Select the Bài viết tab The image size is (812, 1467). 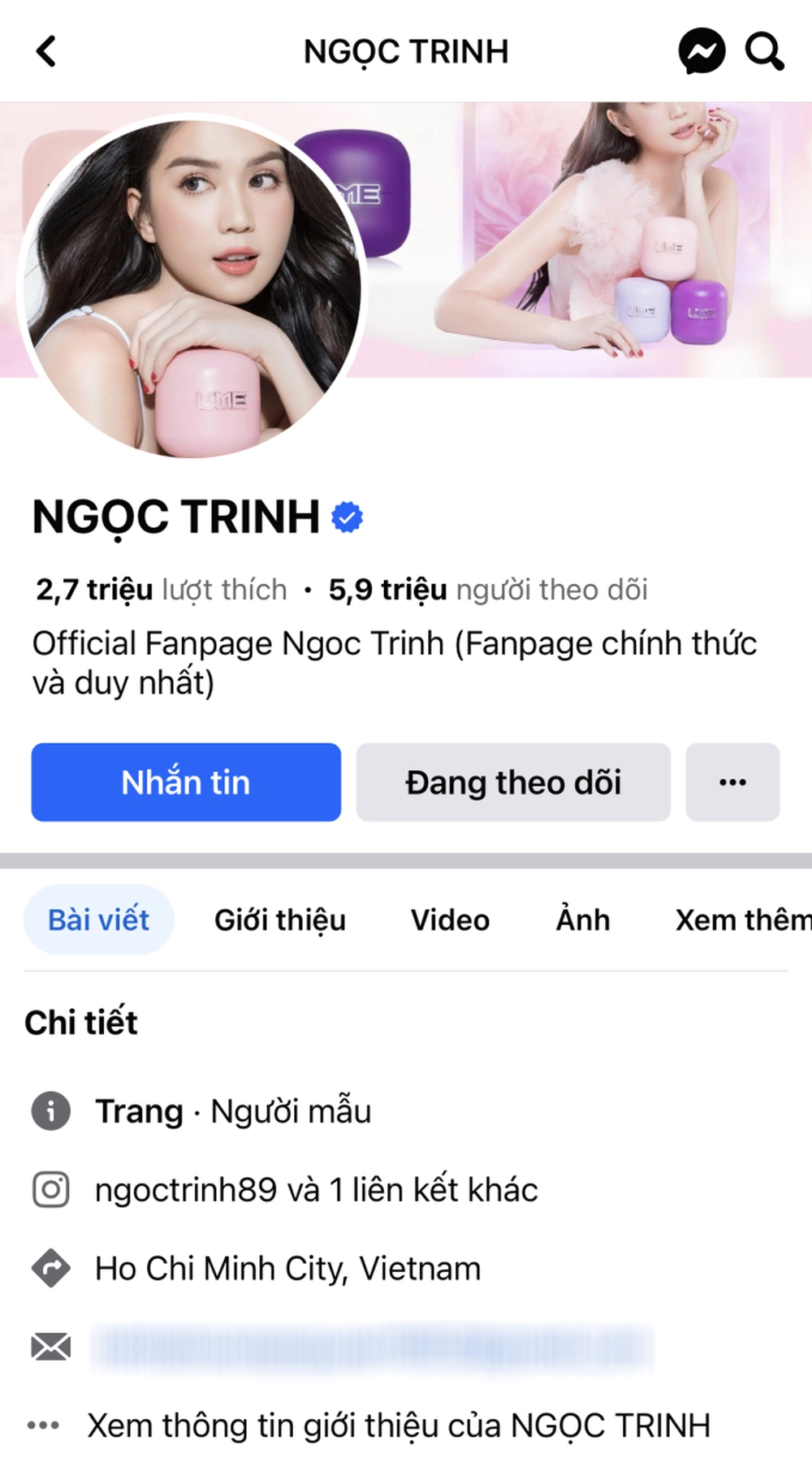click(98, 919)
